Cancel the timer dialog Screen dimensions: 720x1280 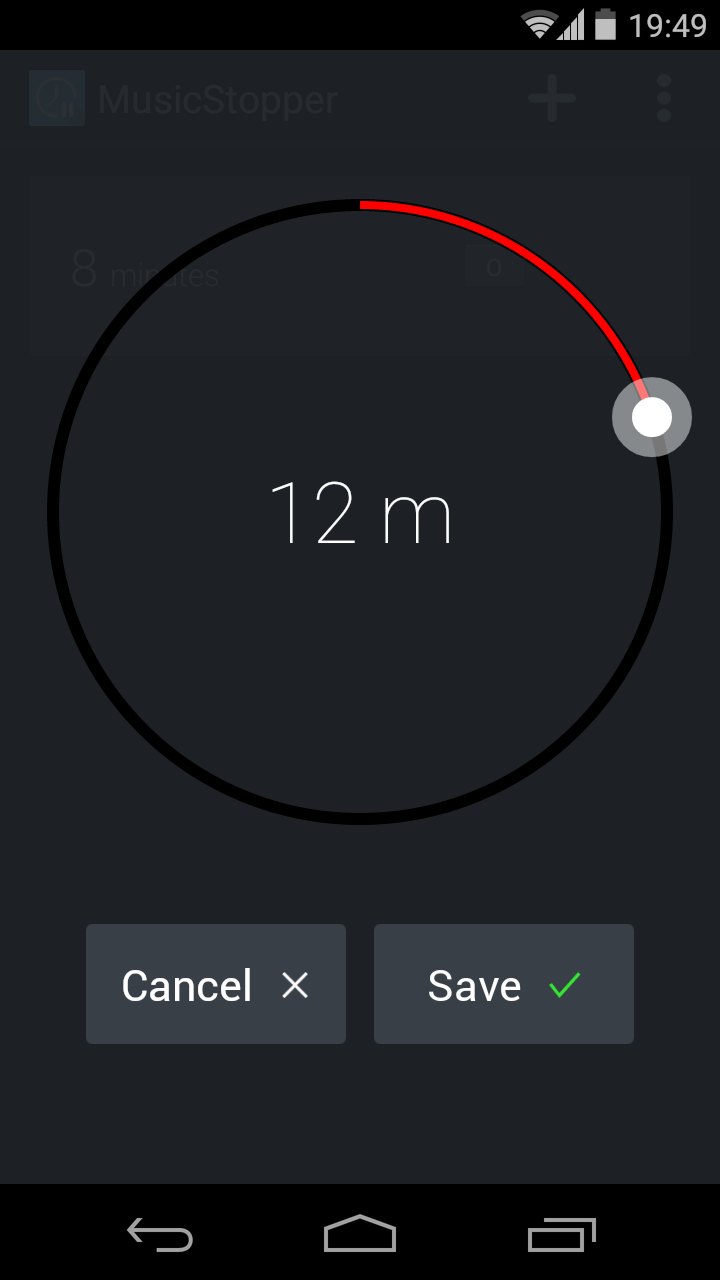pos(216,984)
